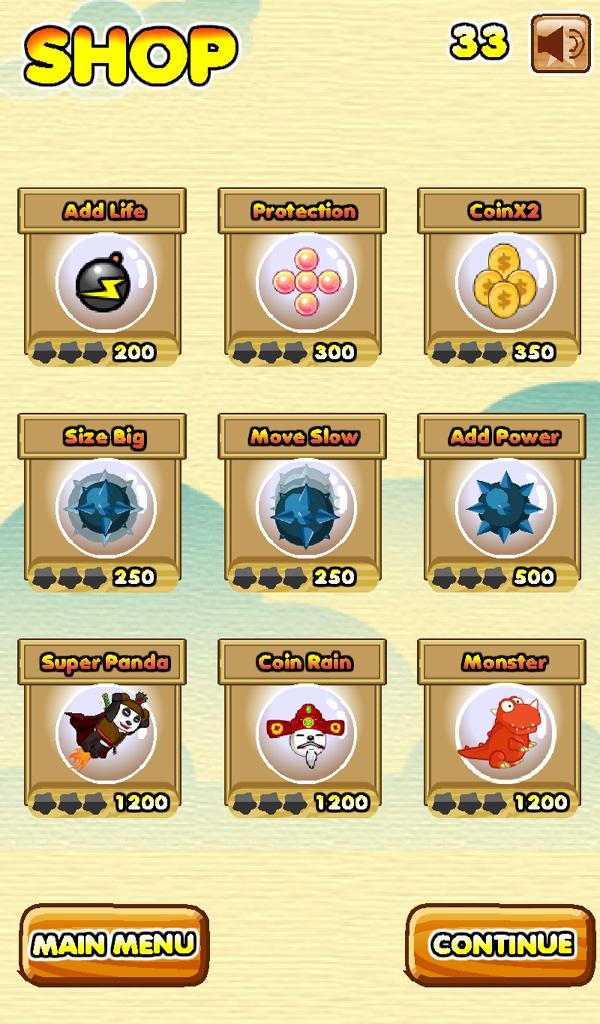Get the Add Power item

pos(503,506)
